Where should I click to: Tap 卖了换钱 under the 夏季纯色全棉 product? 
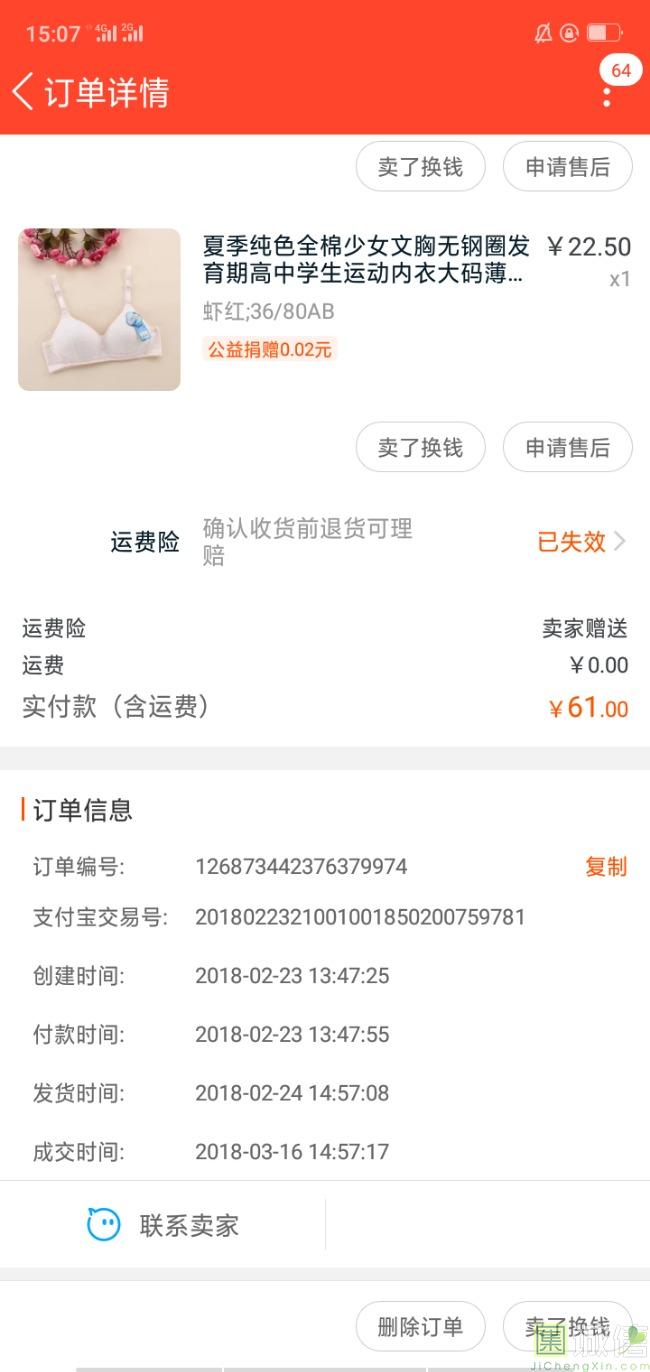[x=420, y=447]
